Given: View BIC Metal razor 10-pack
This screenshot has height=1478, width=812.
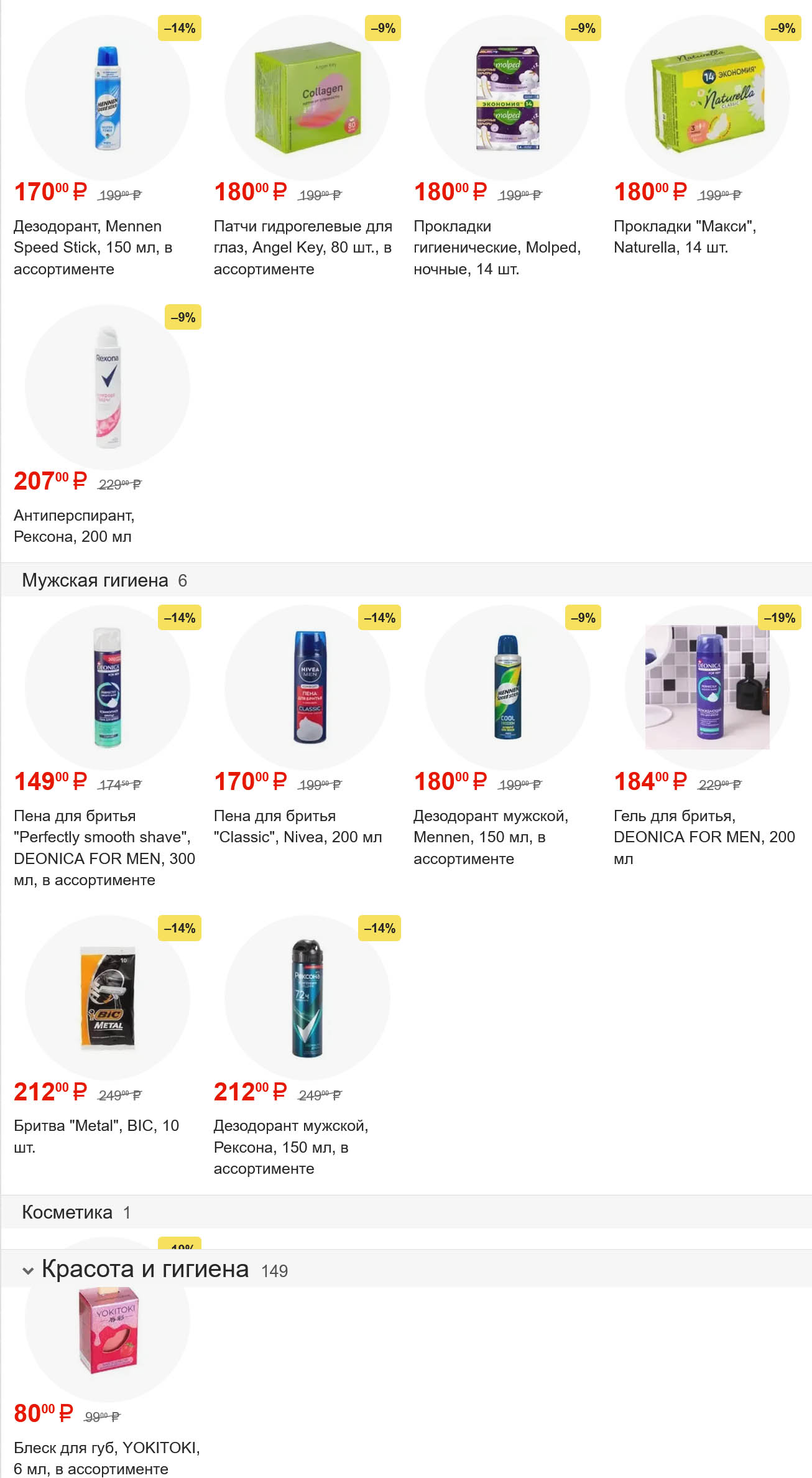Looking at the screenshot, I should click(x=107, y=998).
